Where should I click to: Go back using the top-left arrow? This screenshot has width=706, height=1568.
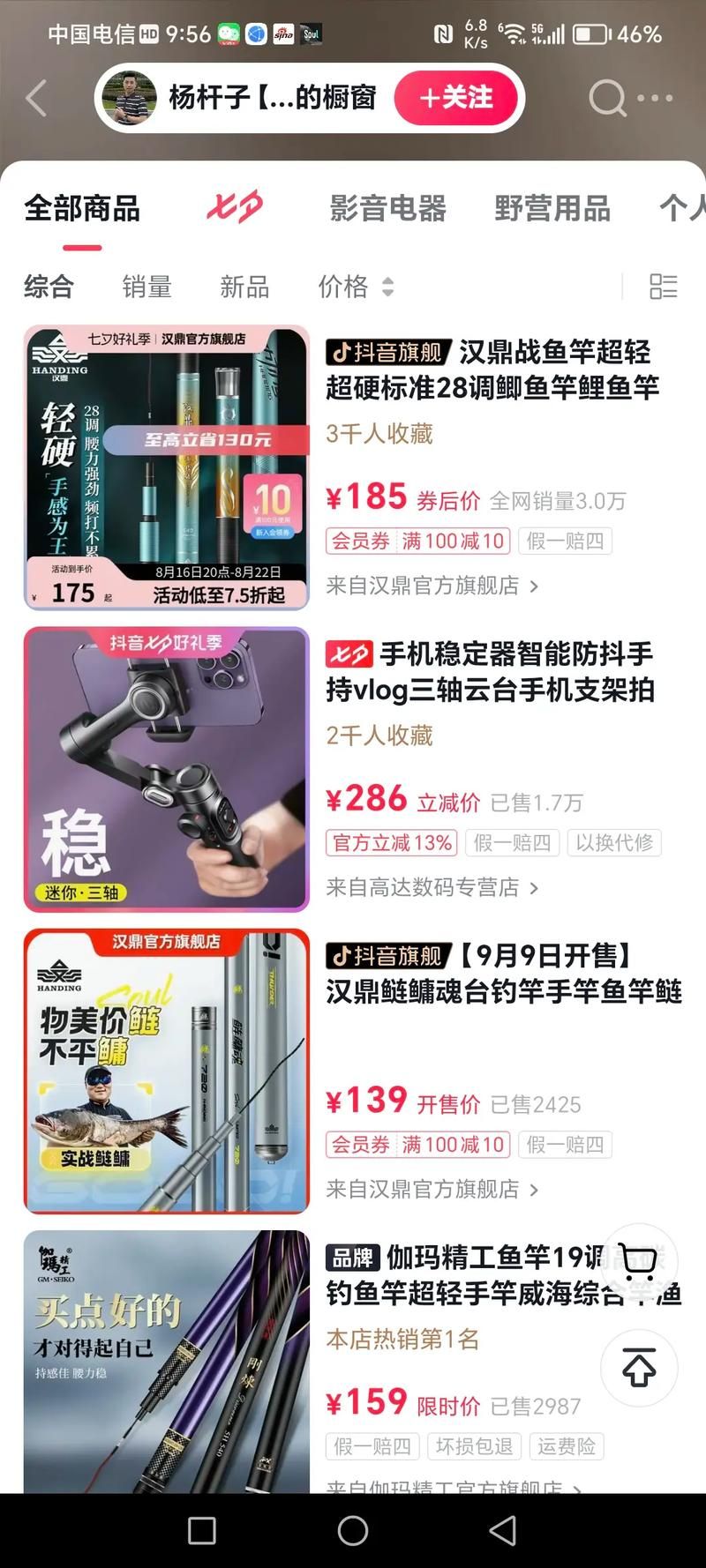(36, 98)
